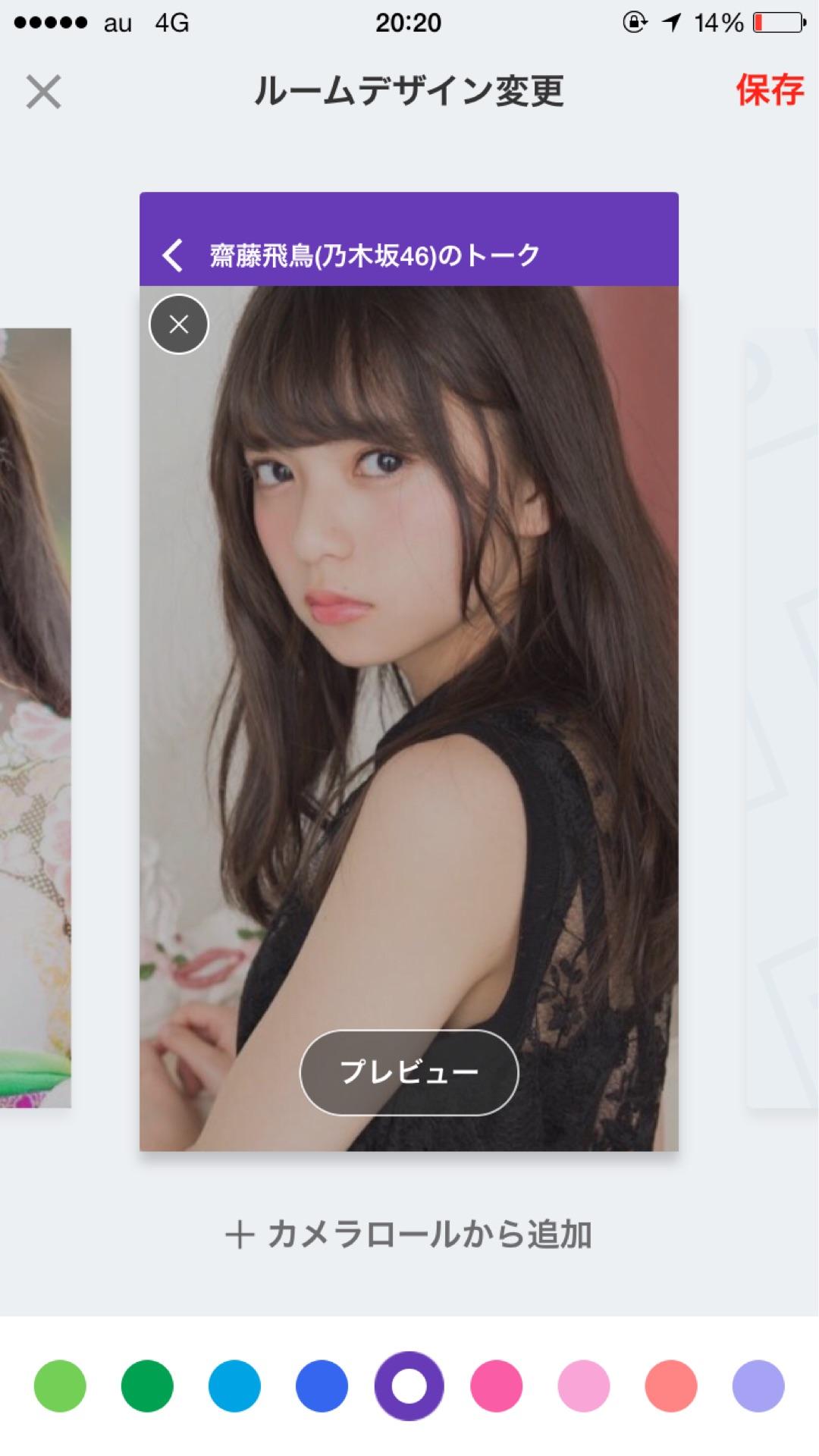Pick the hot pink color swatch

click(497, 1385)
